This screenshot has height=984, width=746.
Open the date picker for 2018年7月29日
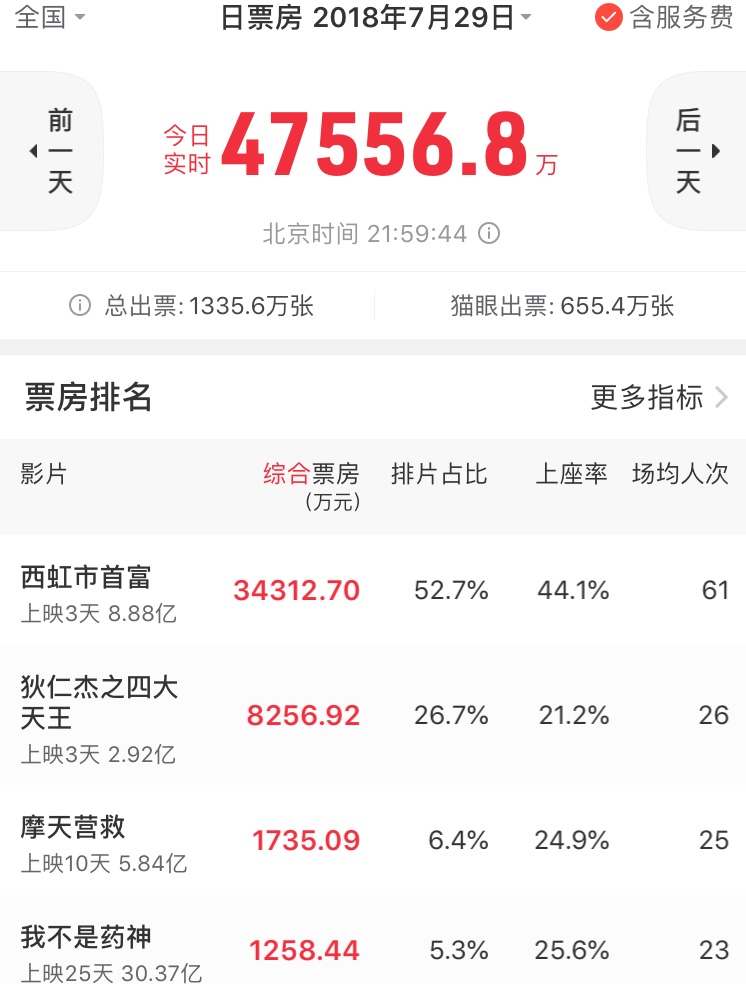[377, 17]
